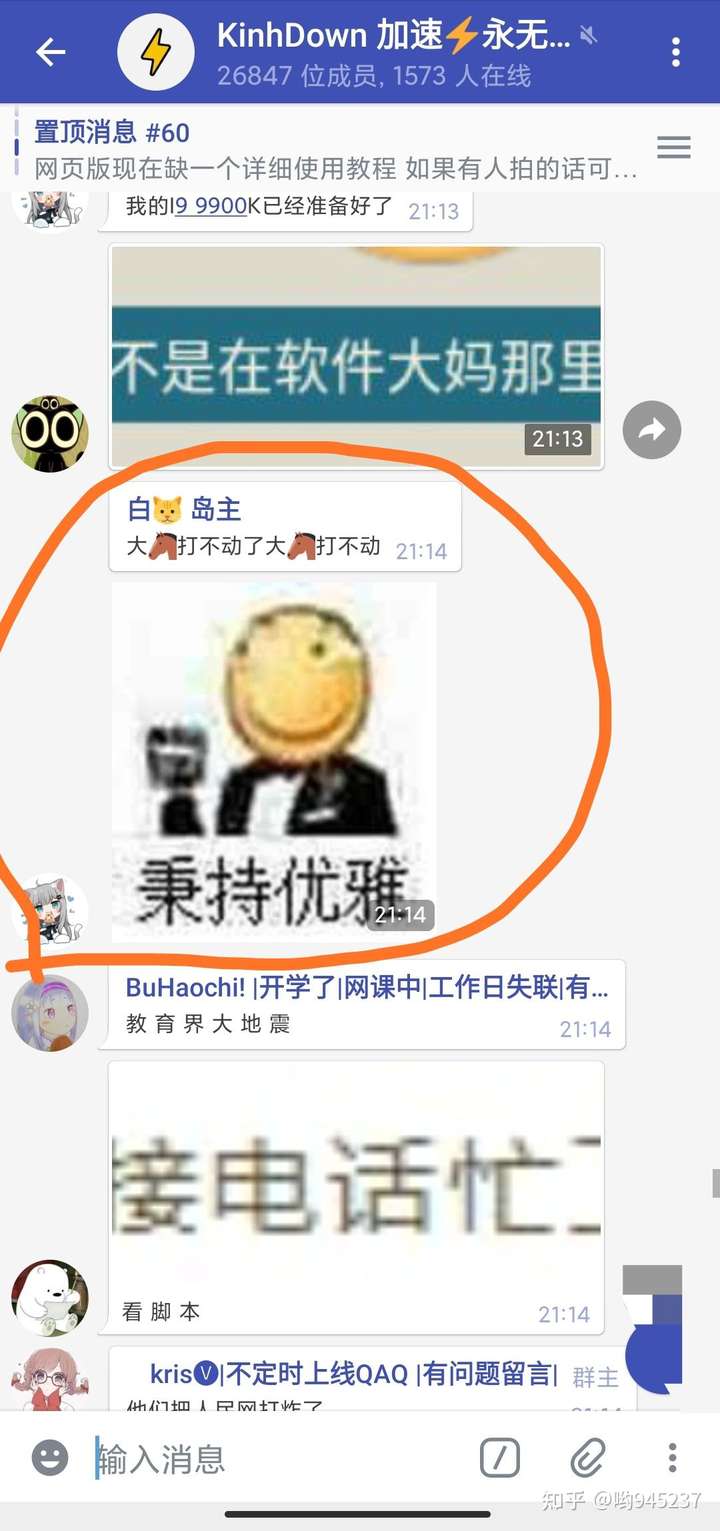Open the purple-haired avatar beside BuHaochi!
Image resolution: width=720 pixels, height=1531 pixels.
point(50,1013)
